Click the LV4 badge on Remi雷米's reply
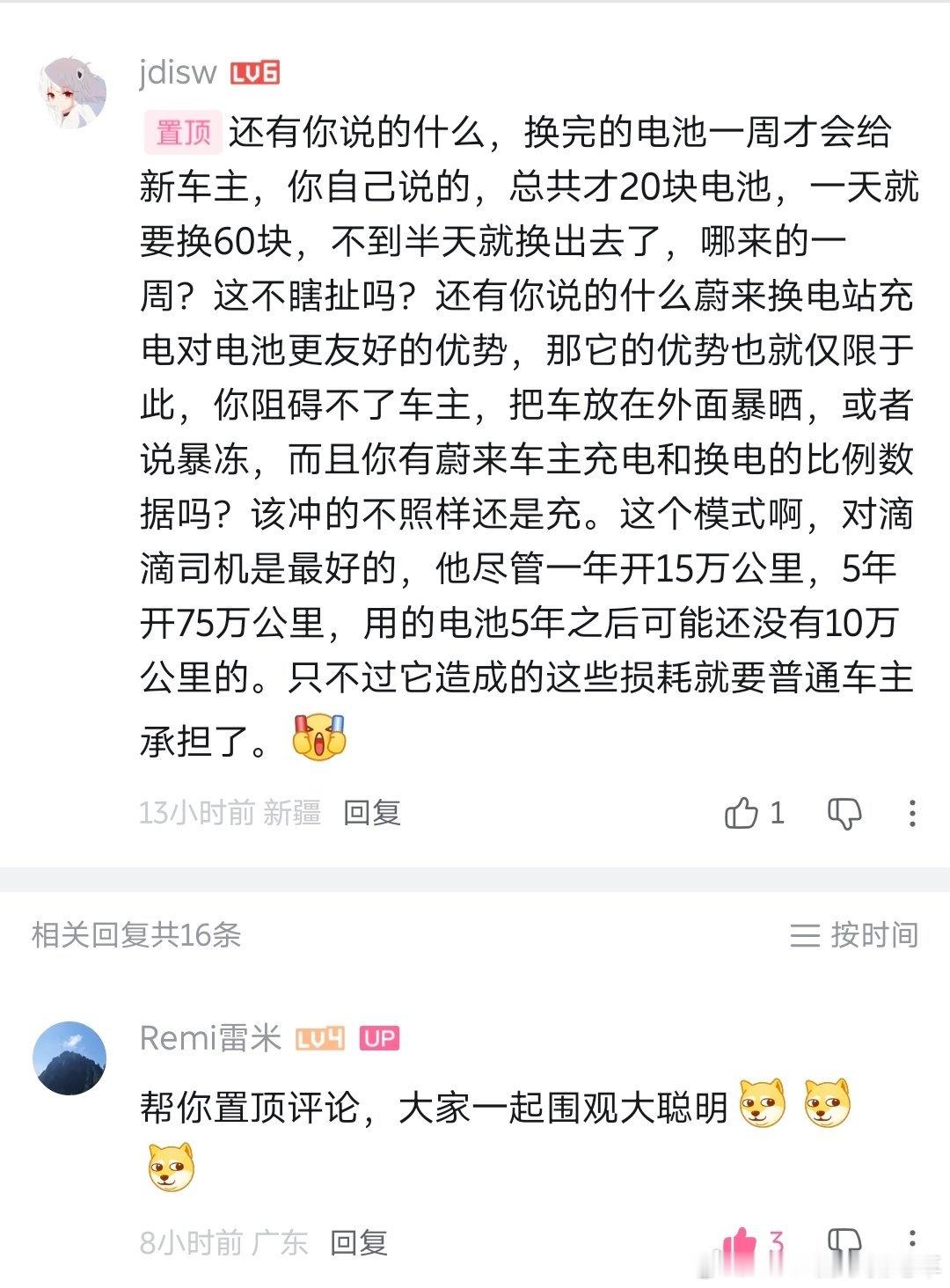950x1288 pixels. (320, 1039)
